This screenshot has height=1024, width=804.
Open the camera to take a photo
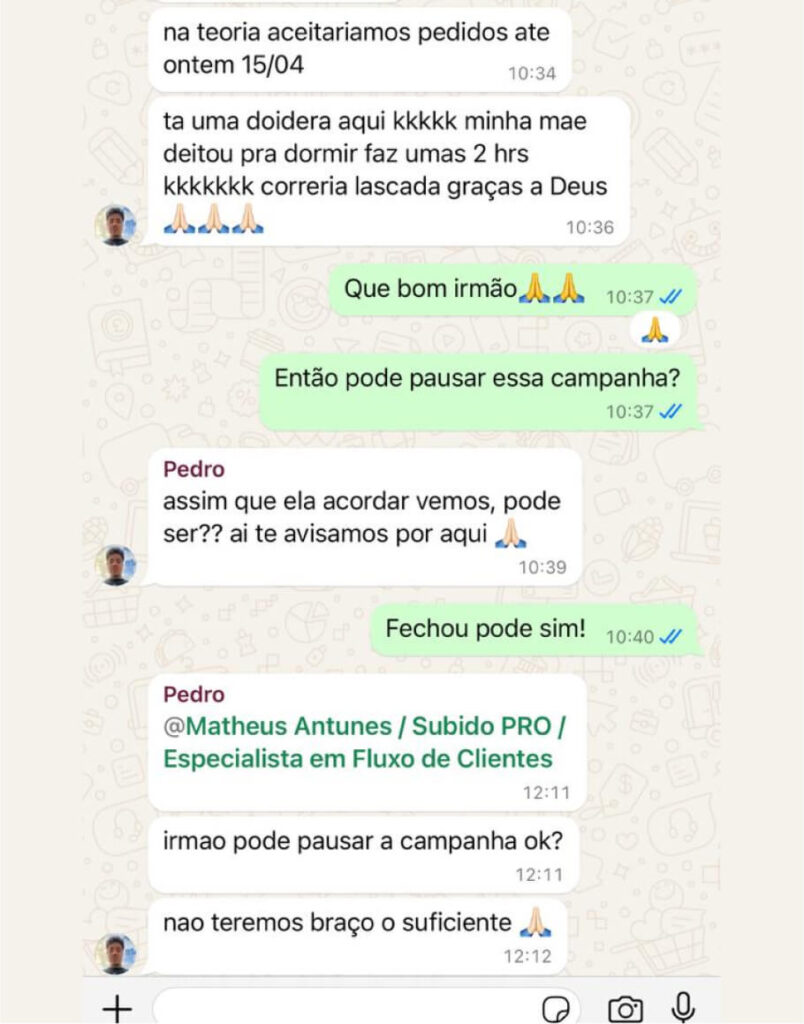625,1008
